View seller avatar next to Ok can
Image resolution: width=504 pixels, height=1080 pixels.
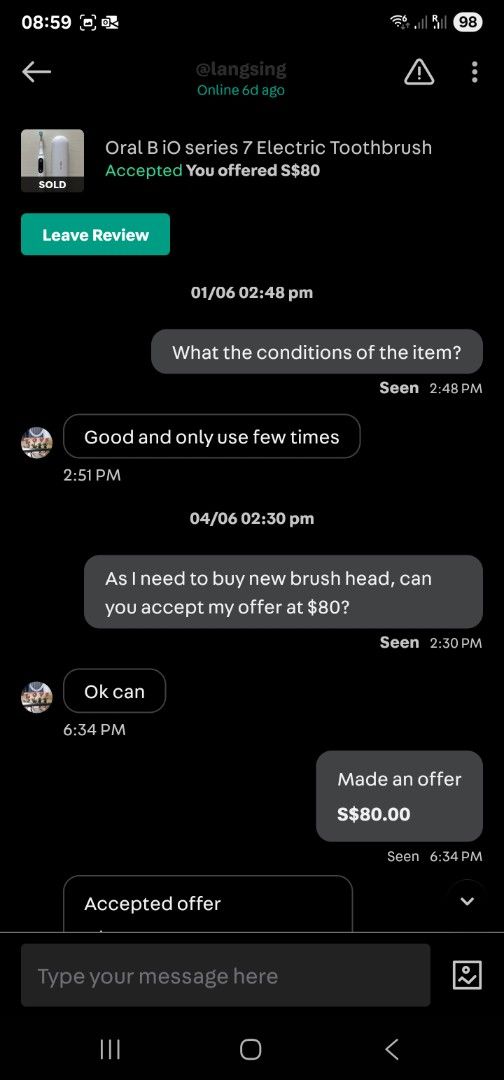(x=36, y=697)
